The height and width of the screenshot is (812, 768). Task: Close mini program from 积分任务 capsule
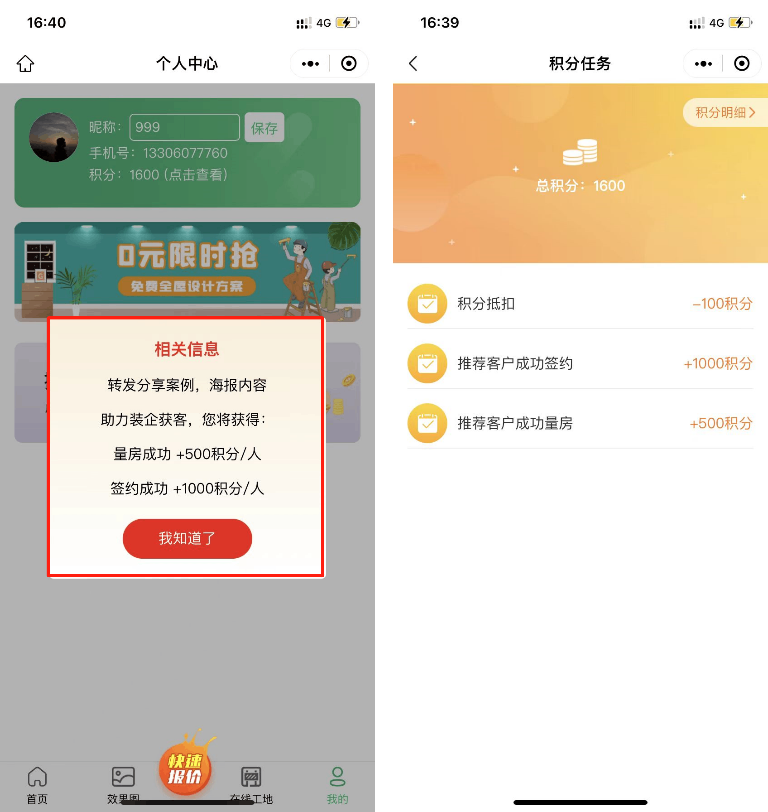741,64
